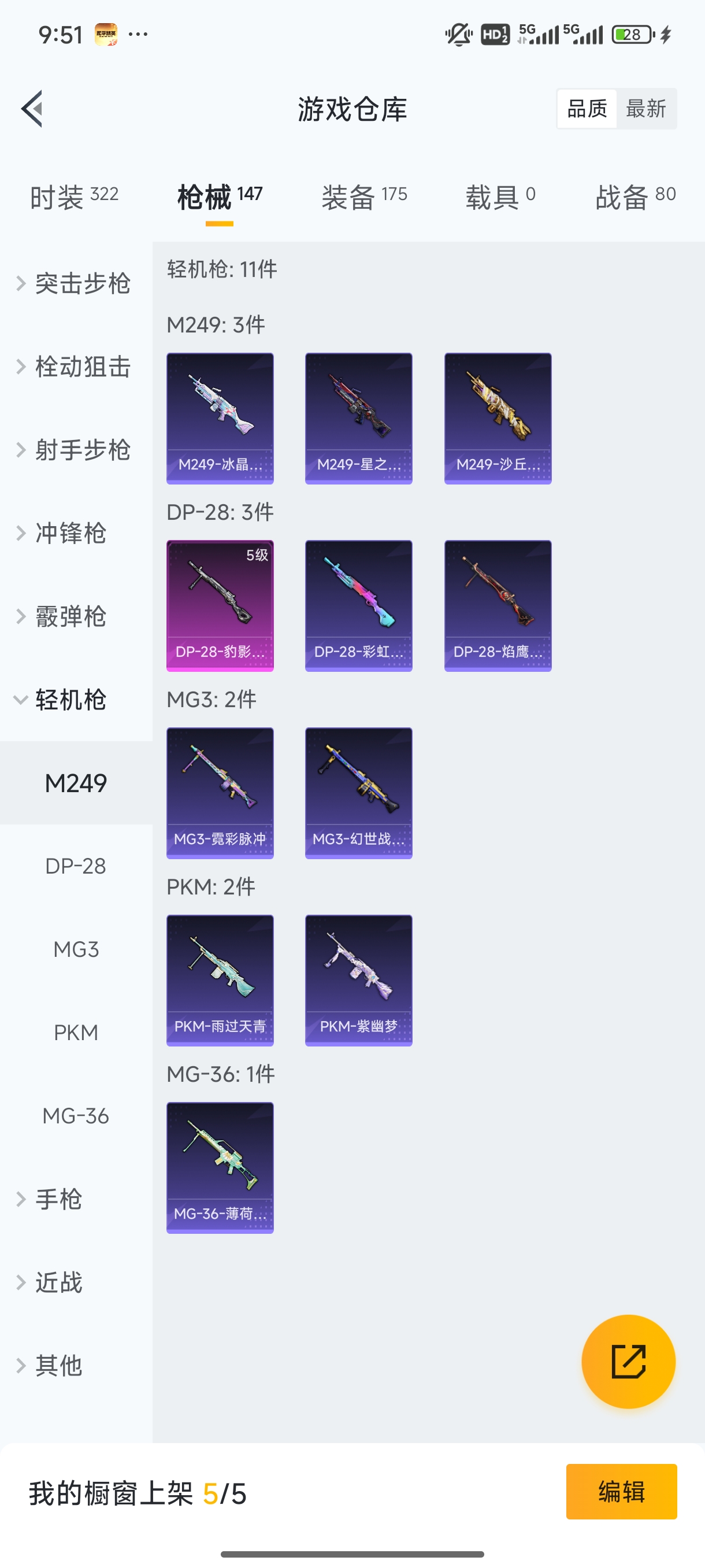
Task: Tap the back arrow to return
Action: point(32,108)
